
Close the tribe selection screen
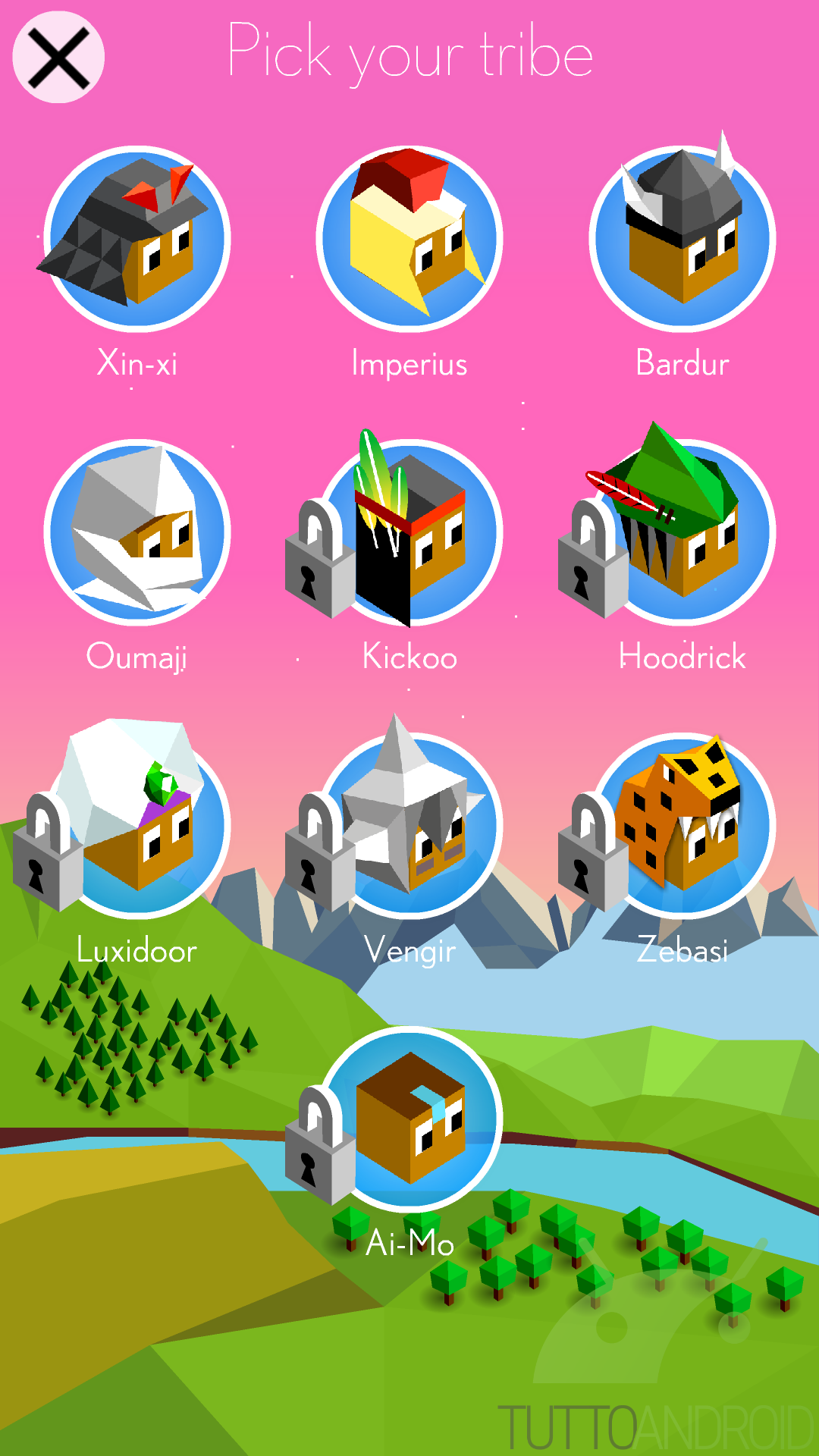click(x=58, y=57)
